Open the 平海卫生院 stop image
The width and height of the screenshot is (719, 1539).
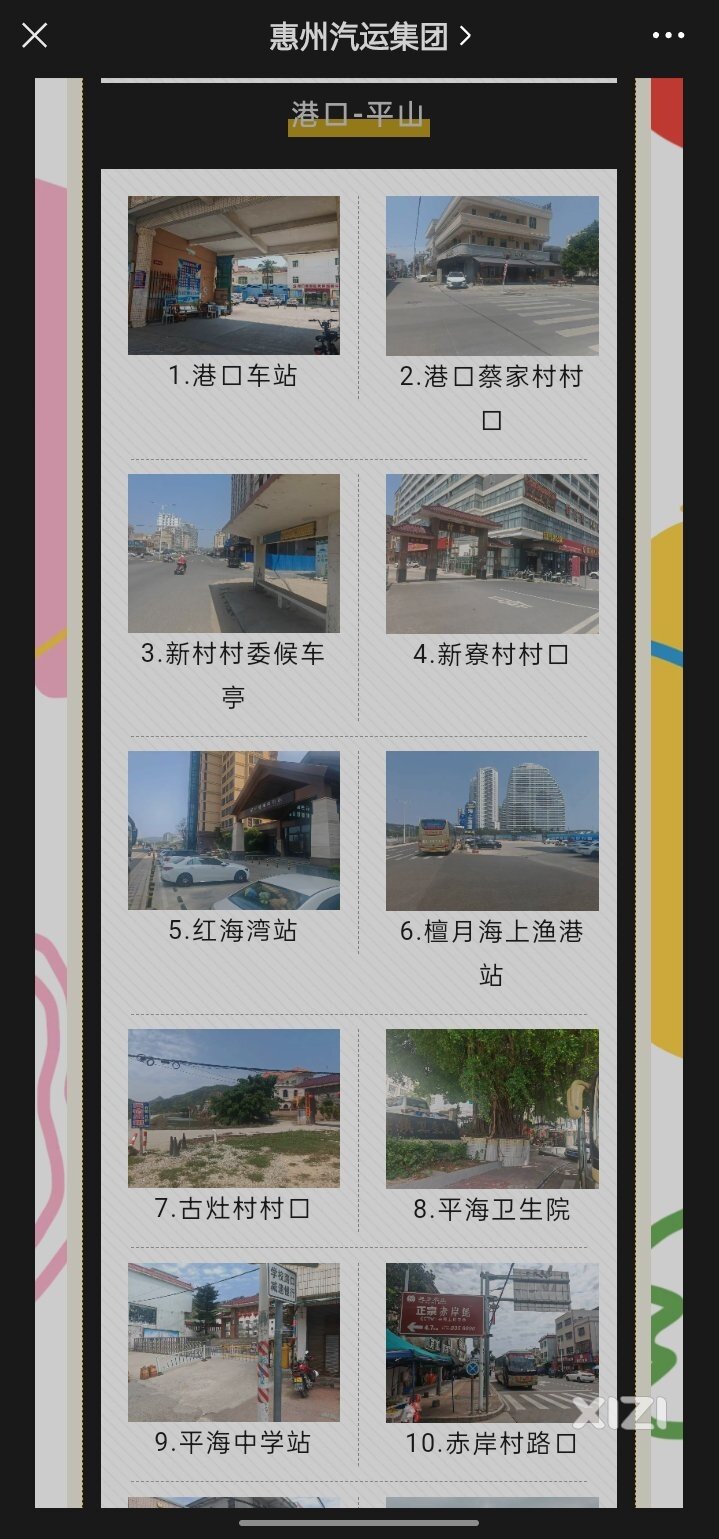coord(492,1108)
